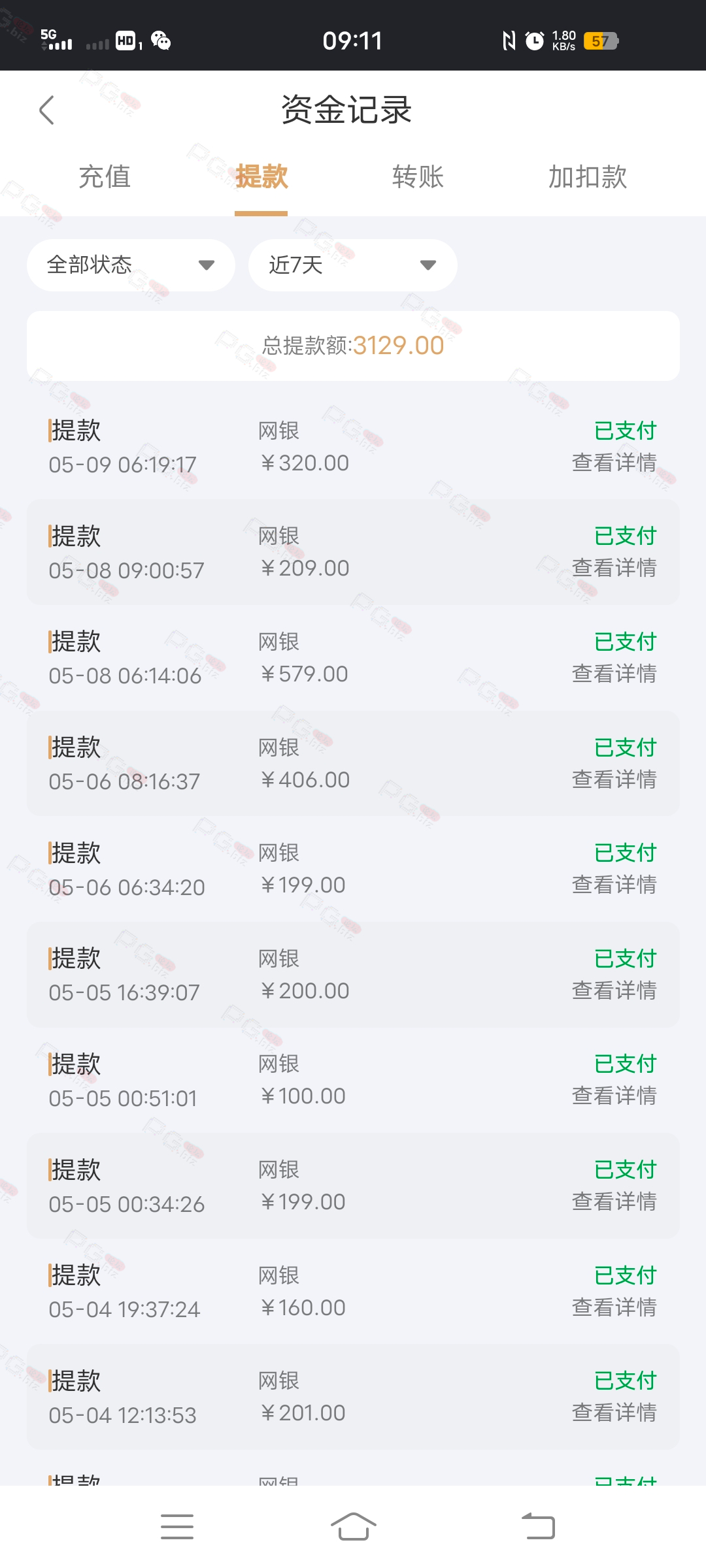View details for 05-05 00:34:26 withdrawal

(614, 1201)
